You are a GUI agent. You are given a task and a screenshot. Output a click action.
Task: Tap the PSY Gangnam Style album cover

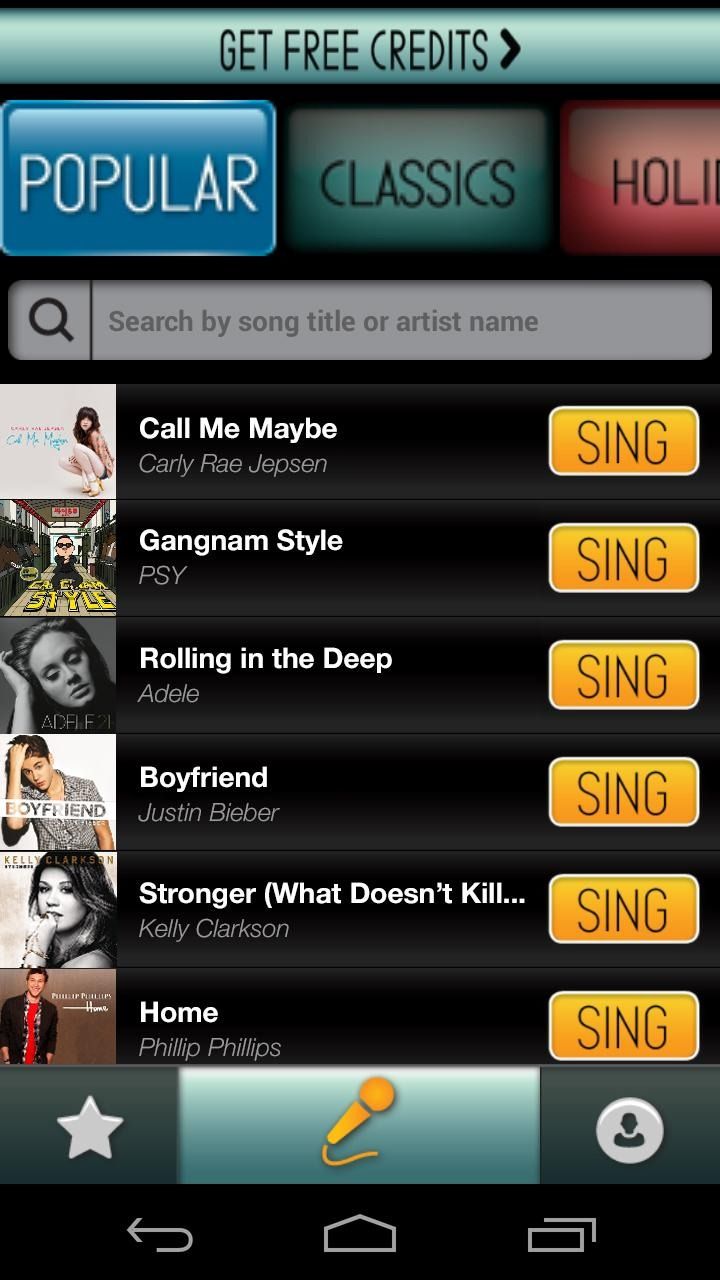pyautogui.click(x=57, y=557)
